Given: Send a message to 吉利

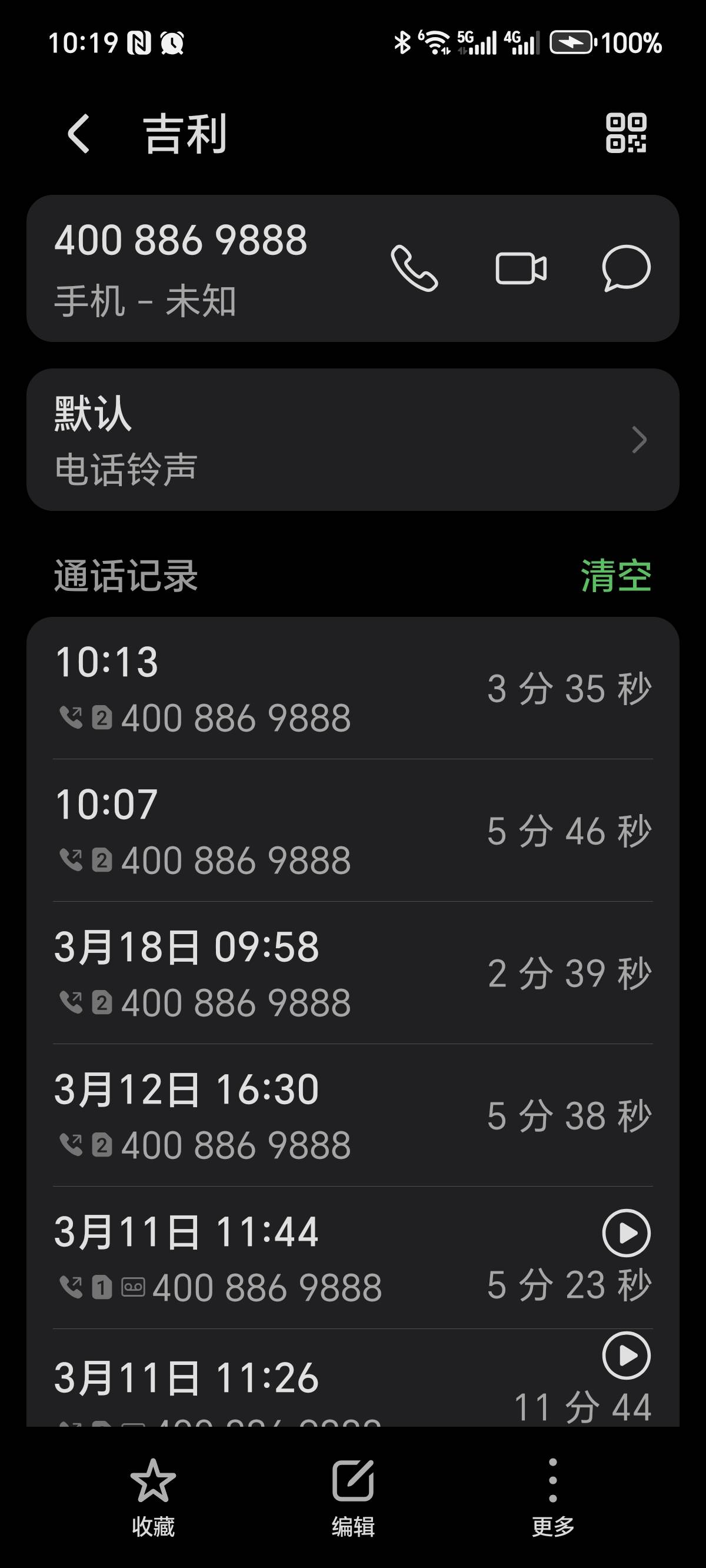Looking at the screenshot, I should pyautogui.click(x=626, y=268).
